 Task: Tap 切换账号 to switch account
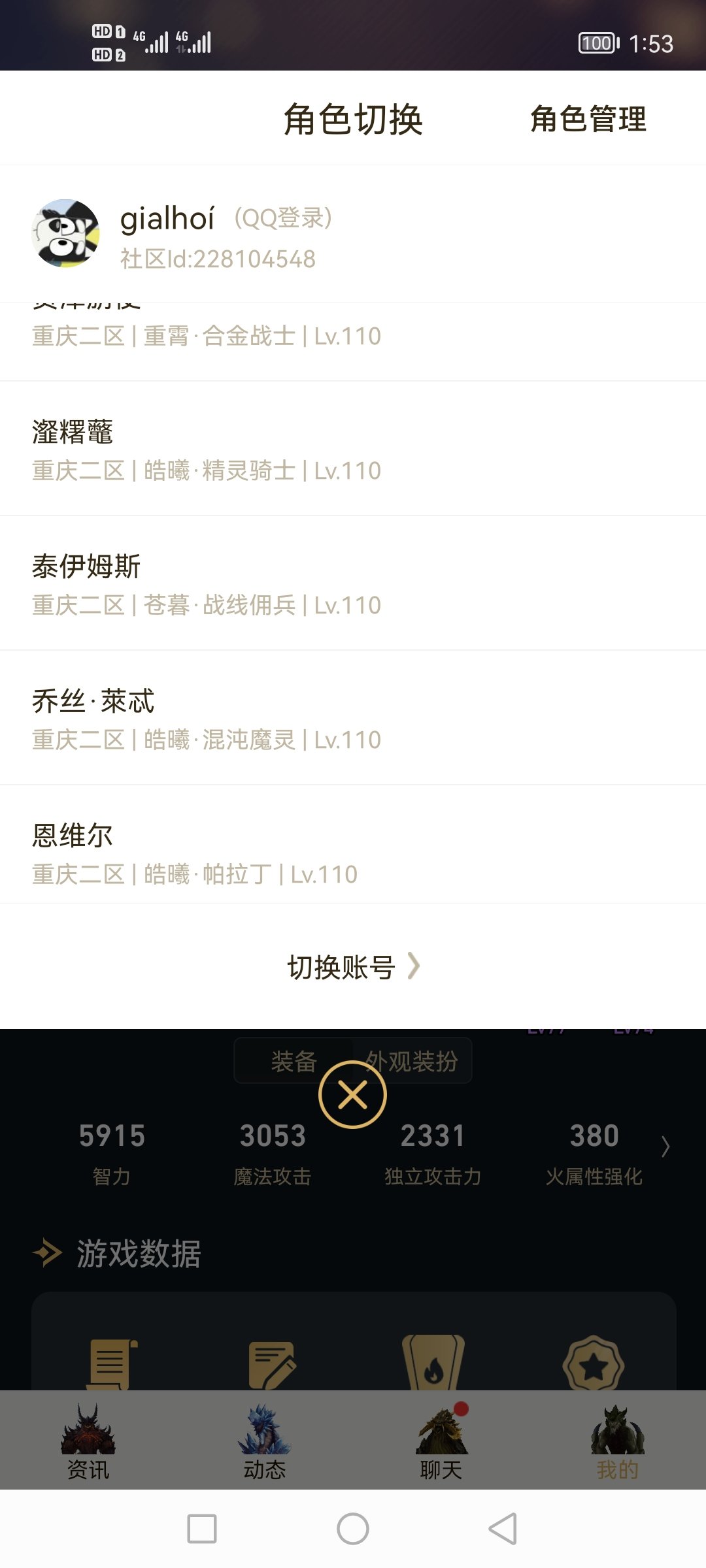click(x=353, y=966)
